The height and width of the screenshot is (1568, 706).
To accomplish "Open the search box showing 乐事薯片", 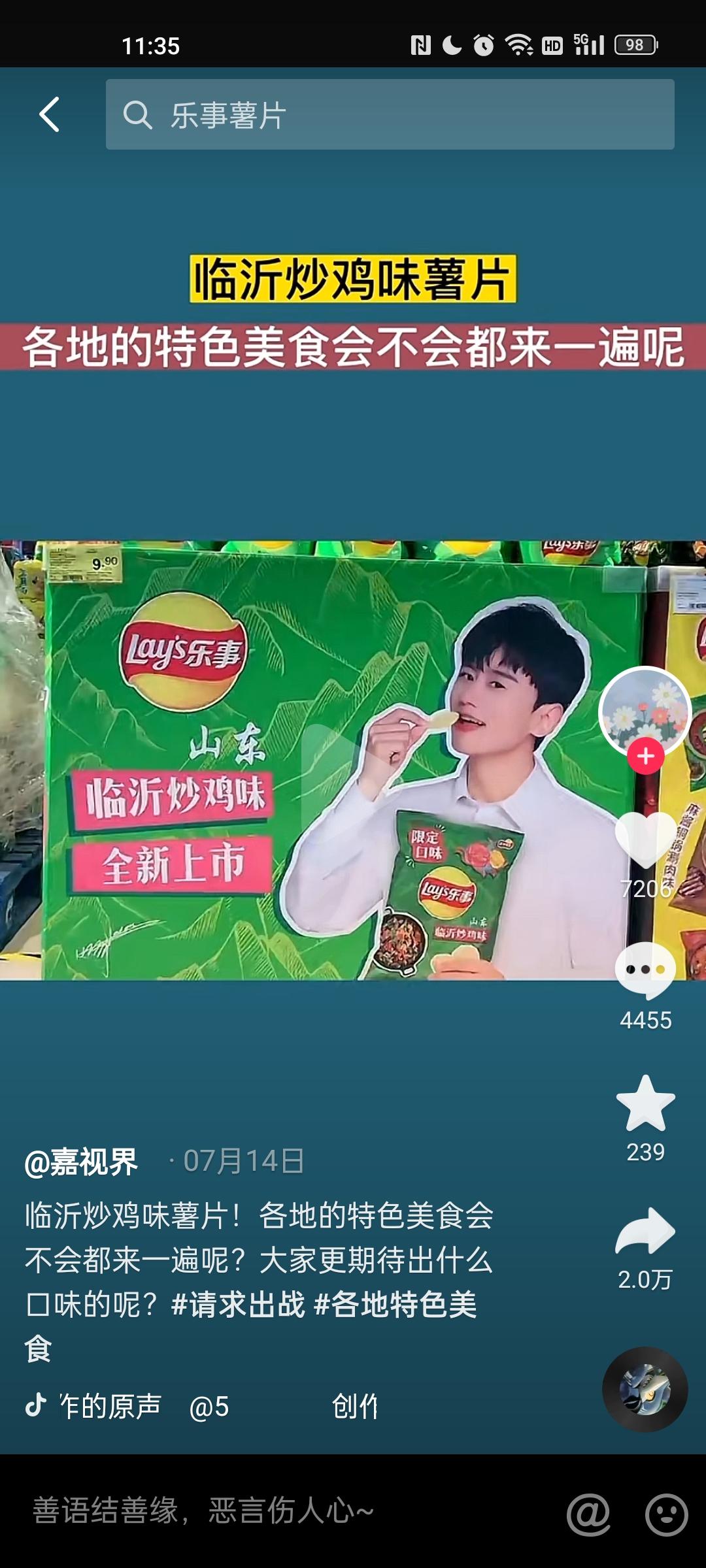I will (390, 114).
